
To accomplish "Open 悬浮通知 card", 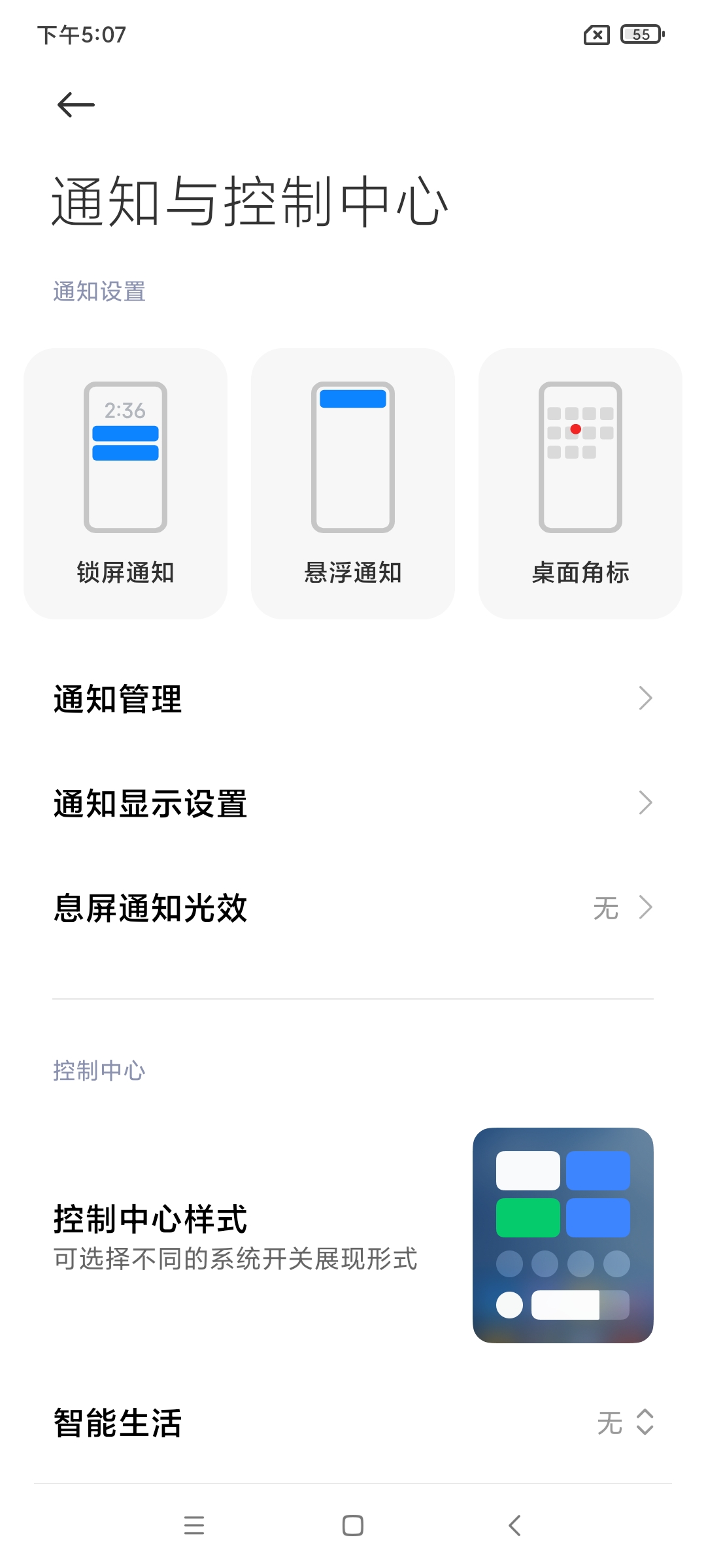I will pyautogui.click(x=353, y=483).
